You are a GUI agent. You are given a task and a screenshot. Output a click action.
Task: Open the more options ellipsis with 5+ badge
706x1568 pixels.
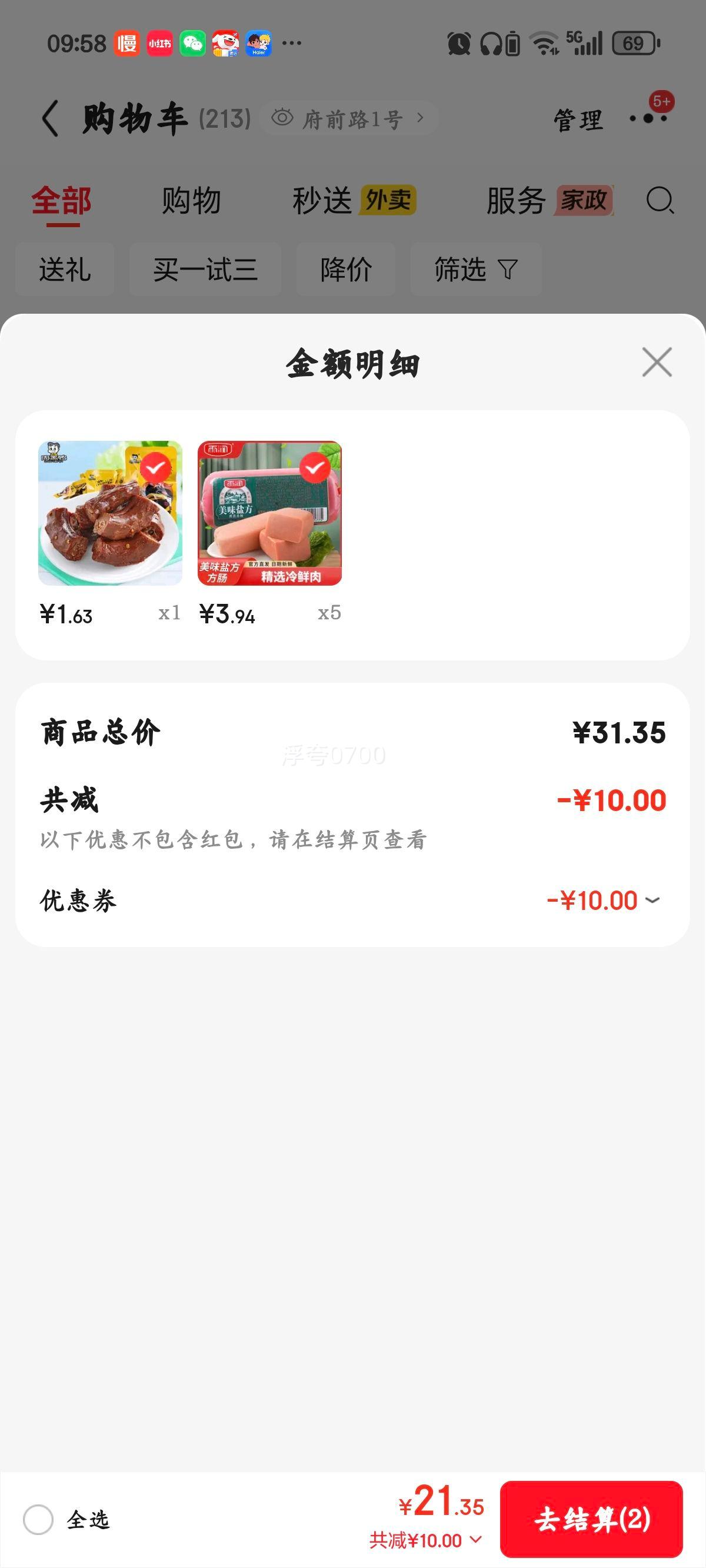[647, 119]
